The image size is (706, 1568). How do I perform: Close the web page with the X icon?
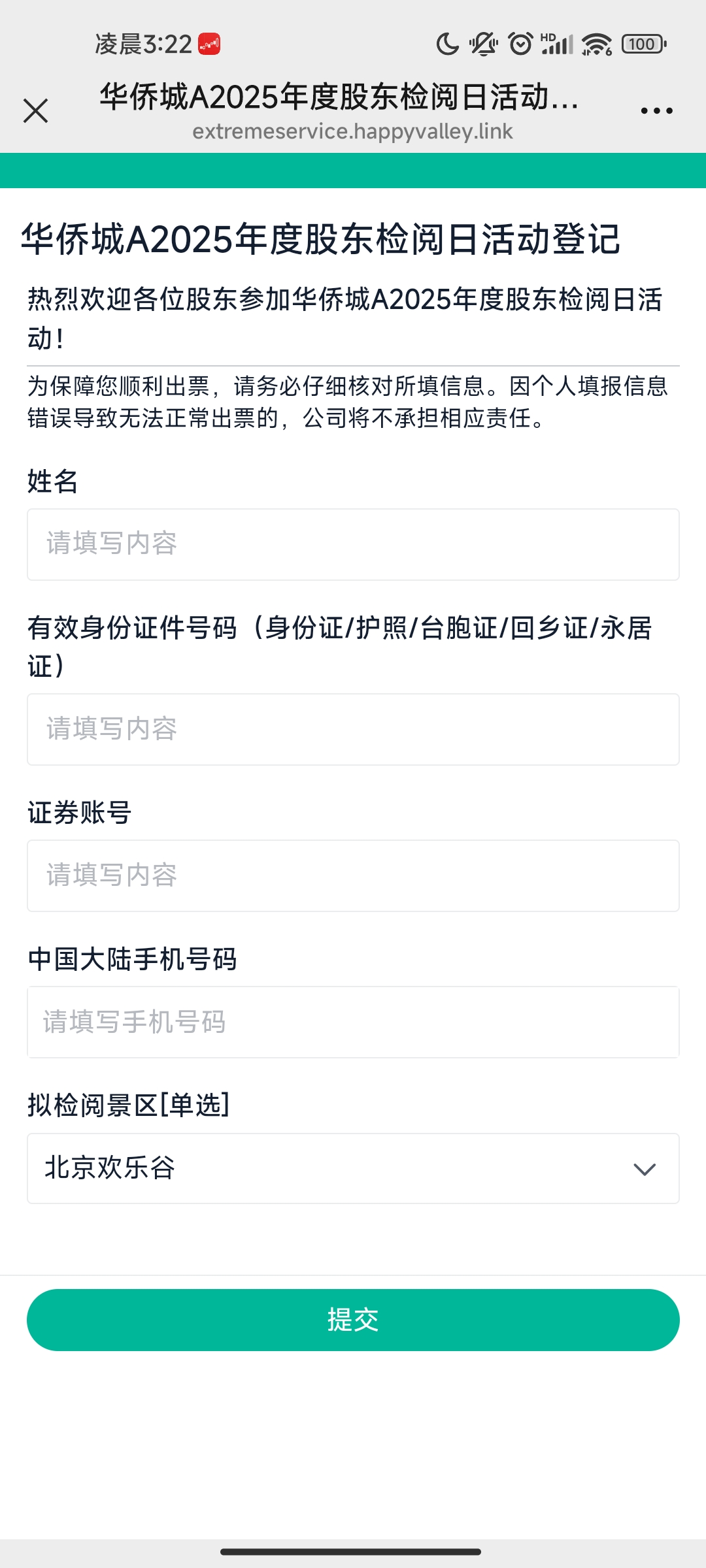coord(36,111)
